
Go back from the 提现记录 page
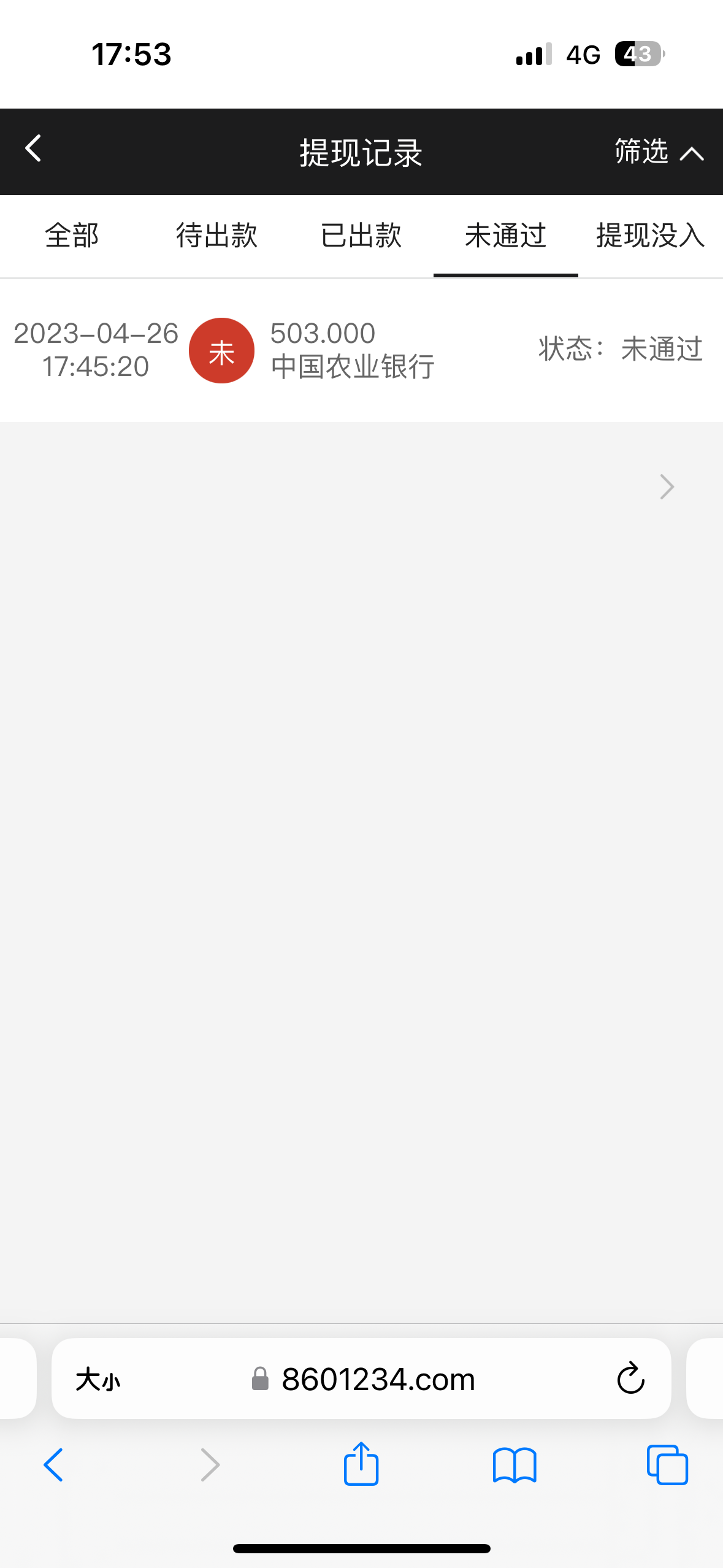pos(34,149)
